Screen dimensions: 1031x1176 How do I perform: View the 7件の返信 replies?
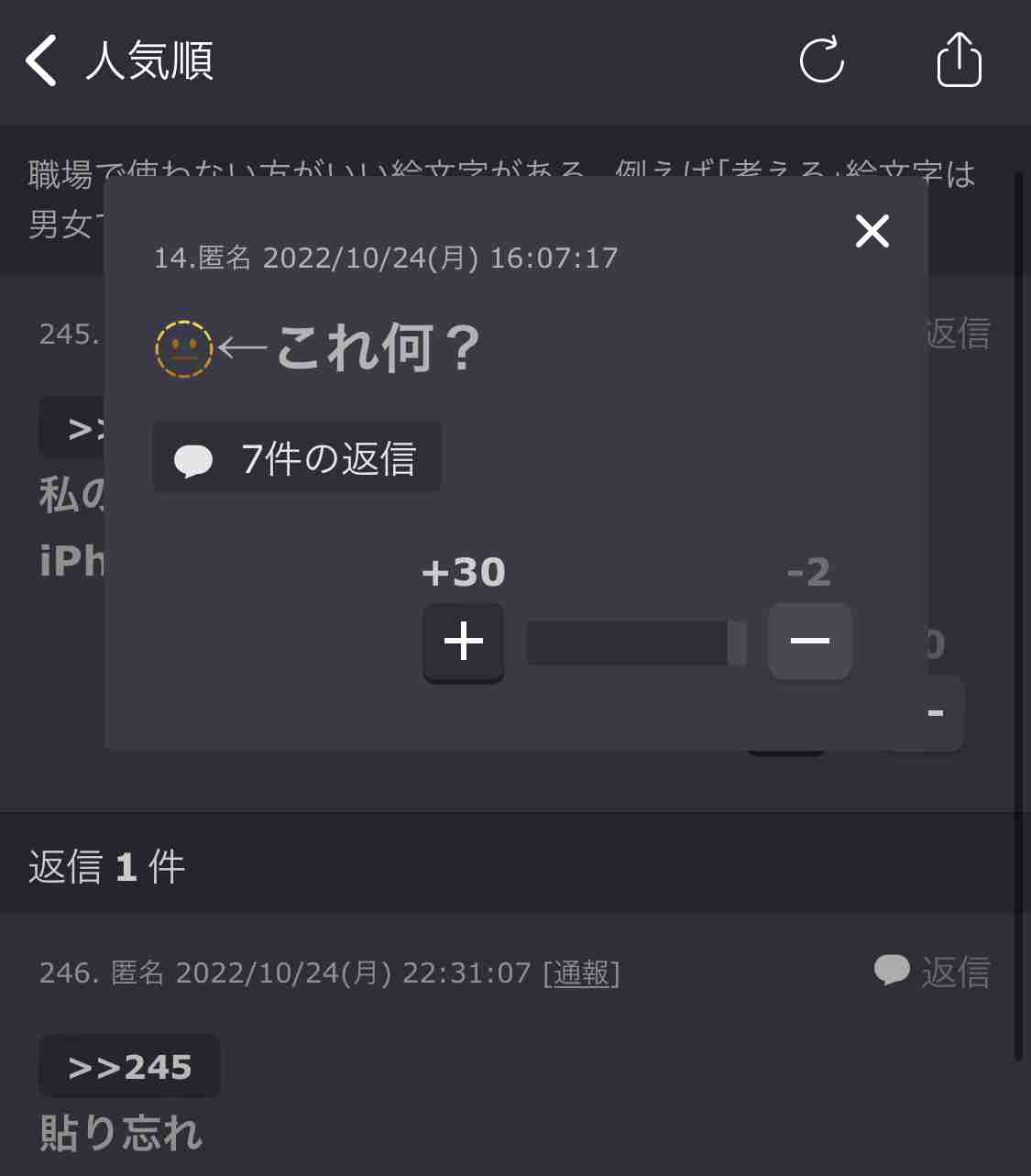coord(297,458)
